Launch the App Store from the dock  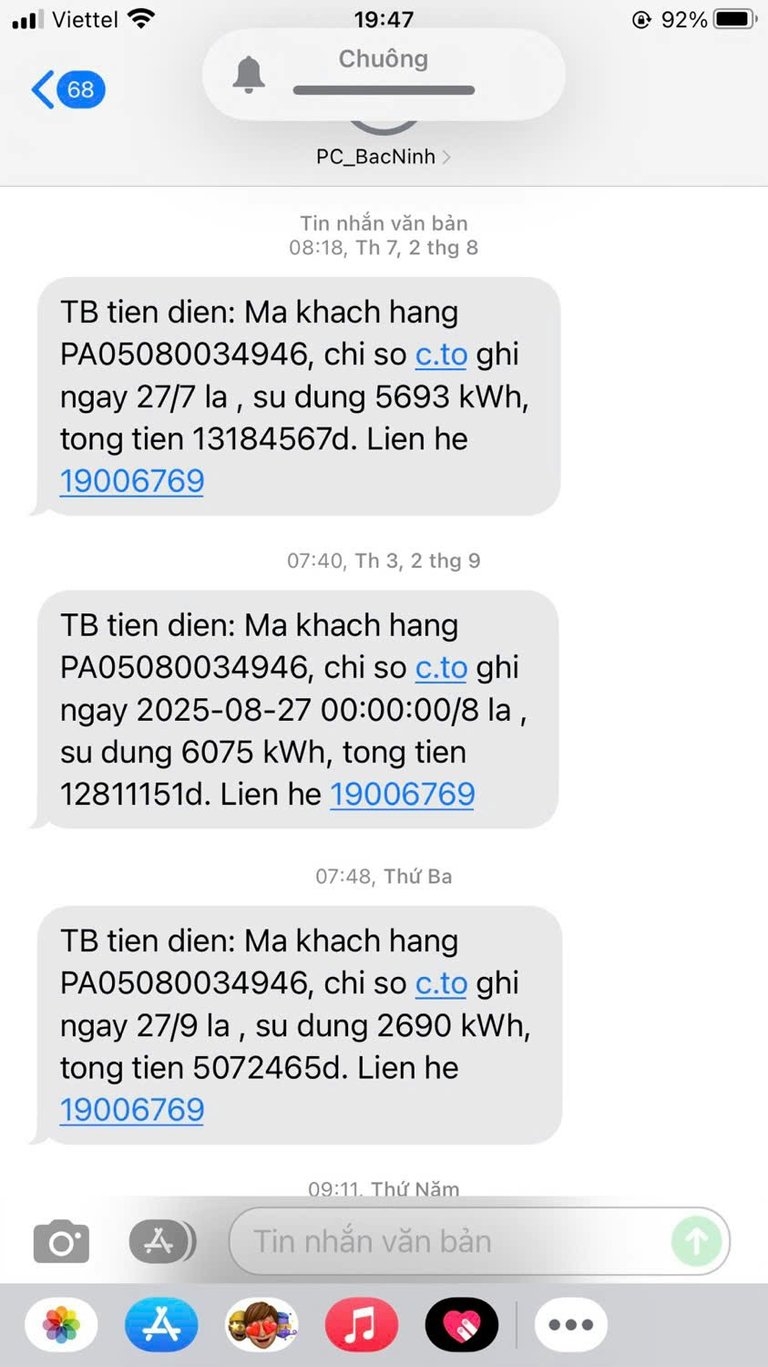coord(160,1323)
